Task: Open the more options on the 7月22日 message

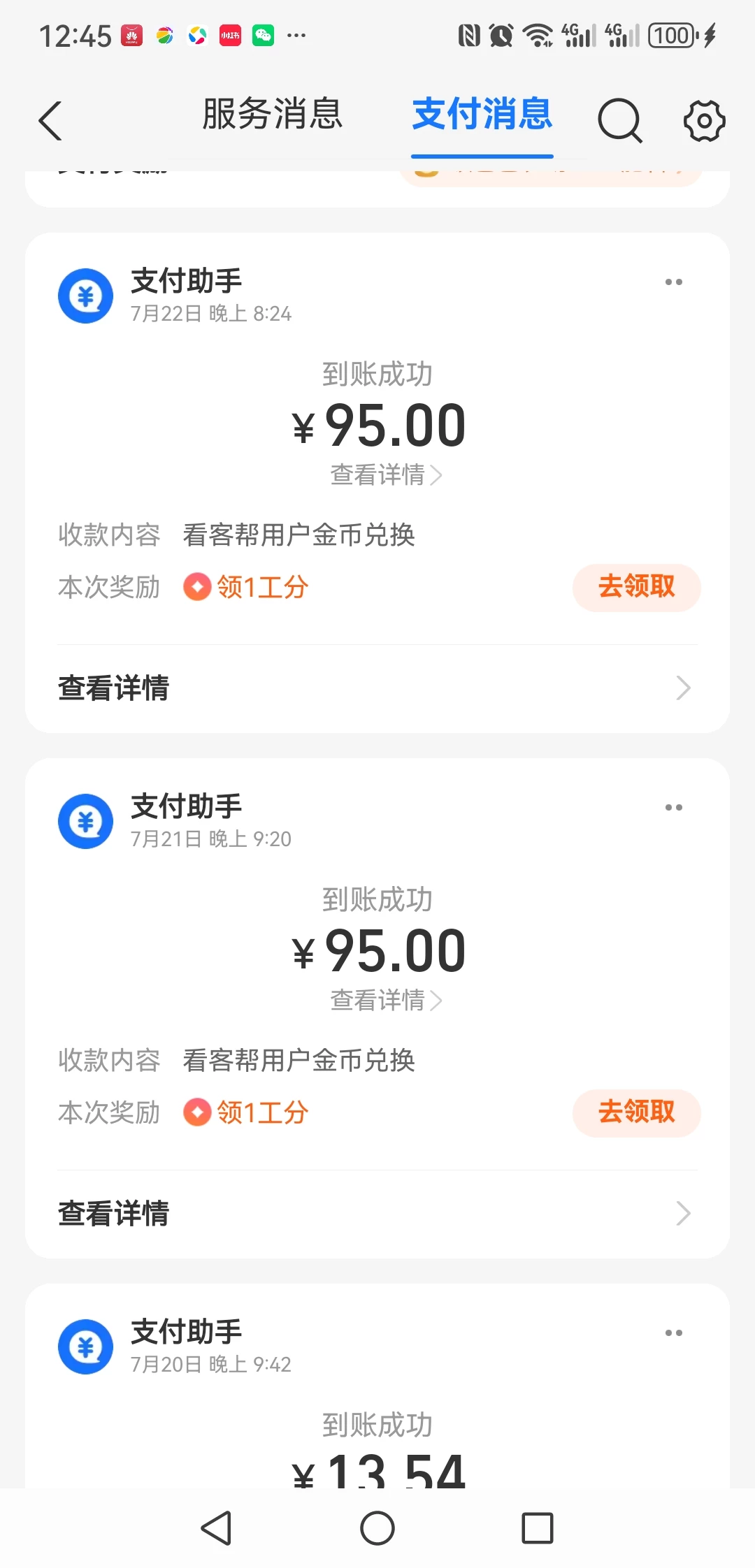Action: 673,282
